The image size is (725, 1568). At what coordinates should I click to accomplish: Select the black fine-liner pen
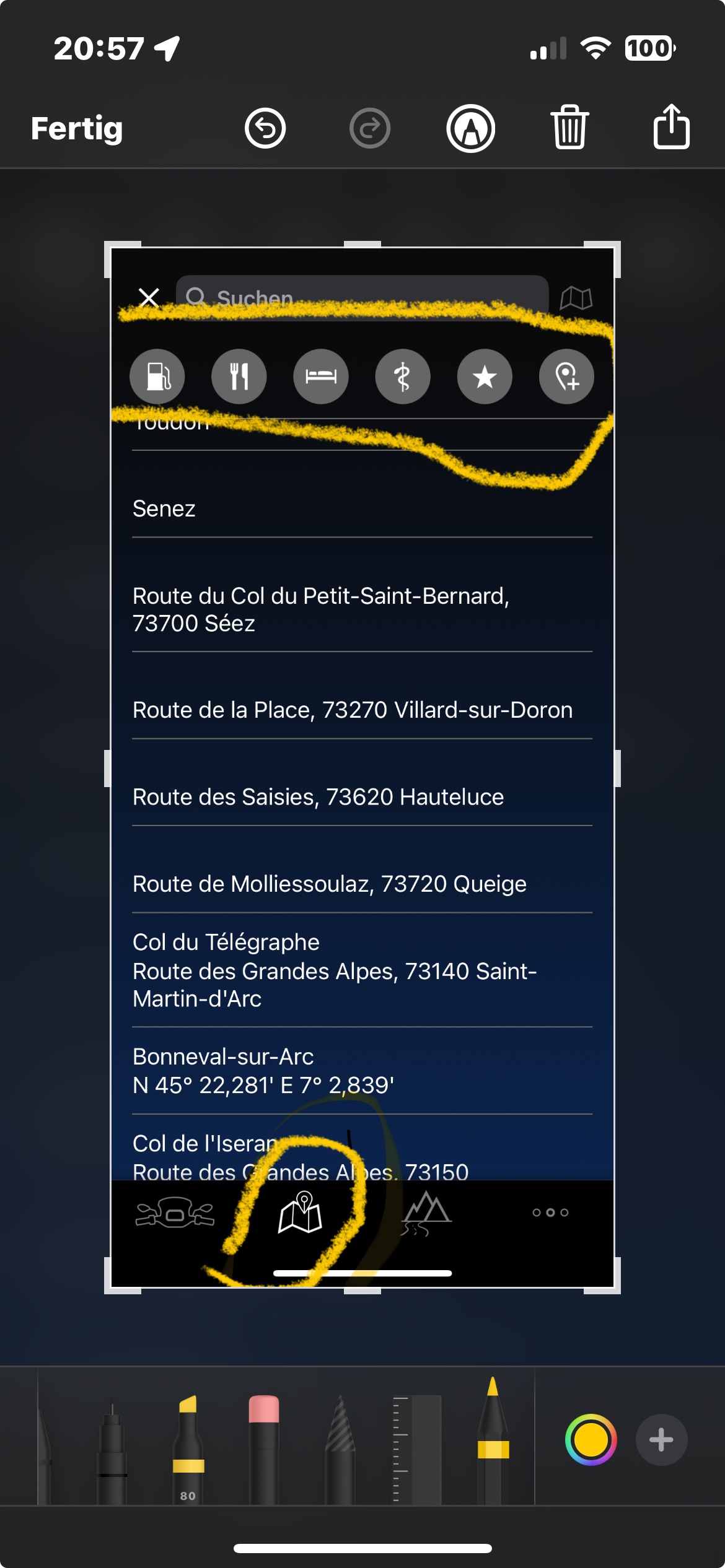[x=112, y=1452]
